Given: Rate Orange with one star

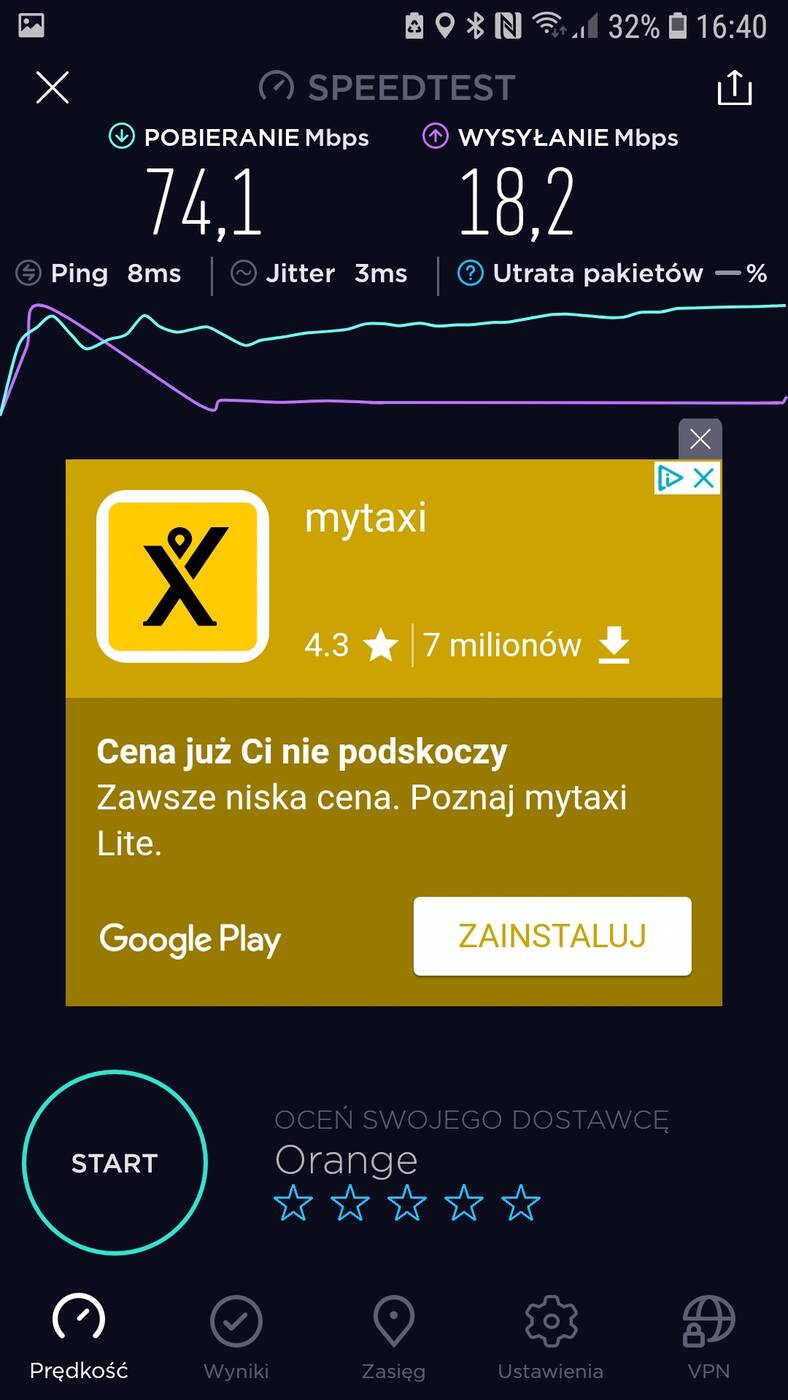Looking at the screenshot, I should tap(293, 1204).
